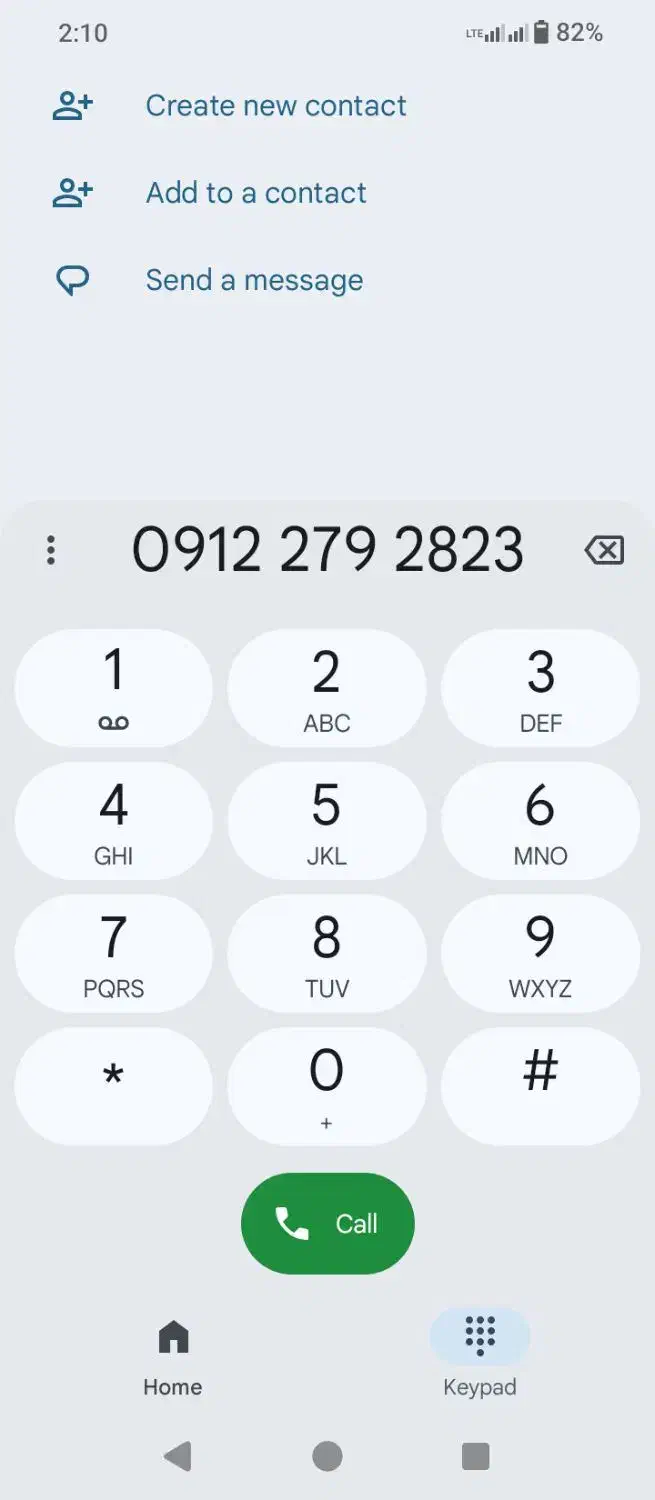Image resolution: width=655 pixels, height=1500 pixels.
Task: Enter the star key
Action: coord(114,1087)
